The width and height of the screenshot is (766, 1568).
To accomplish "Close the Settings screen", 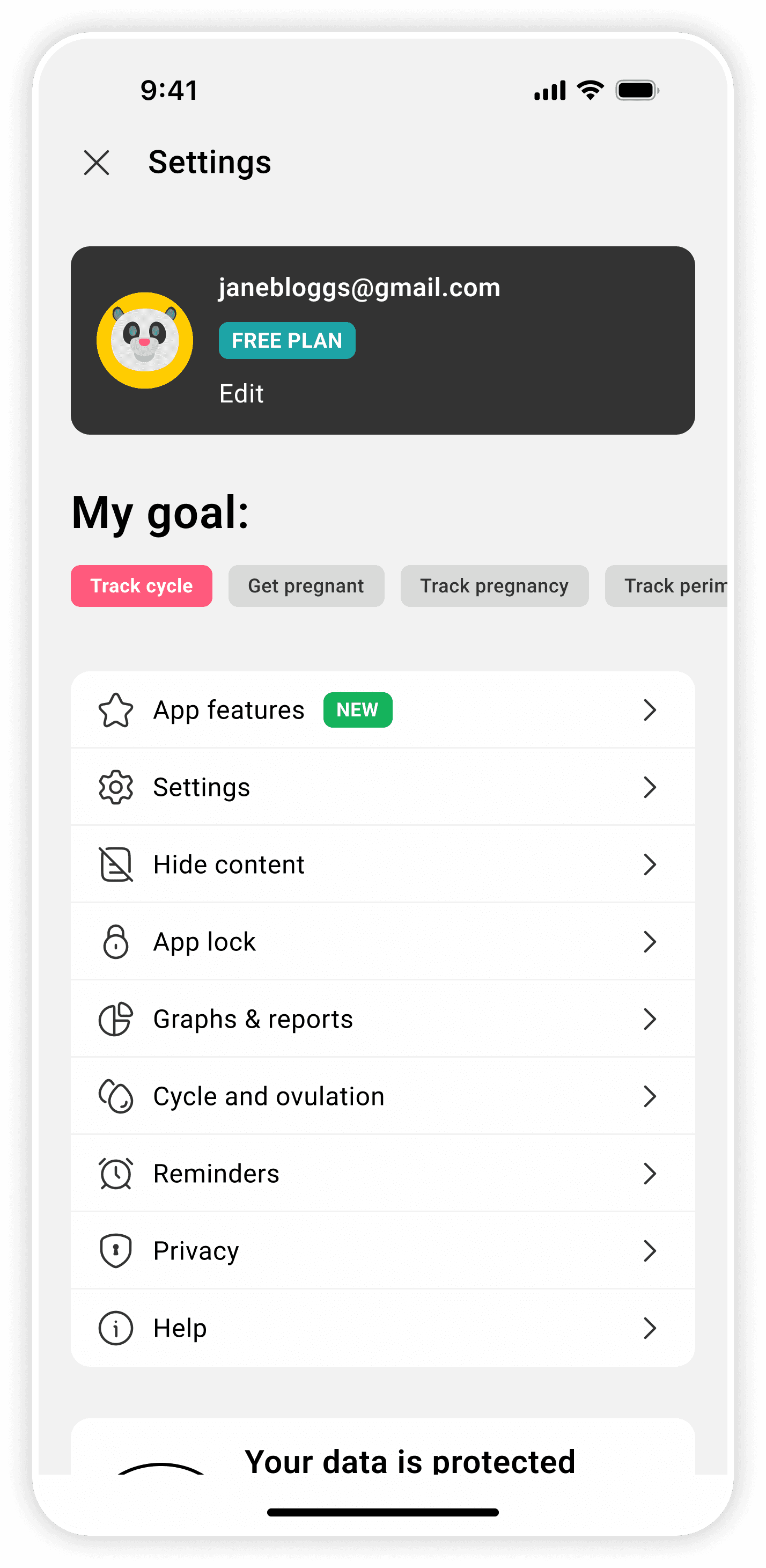I will [x=96, y=163].
